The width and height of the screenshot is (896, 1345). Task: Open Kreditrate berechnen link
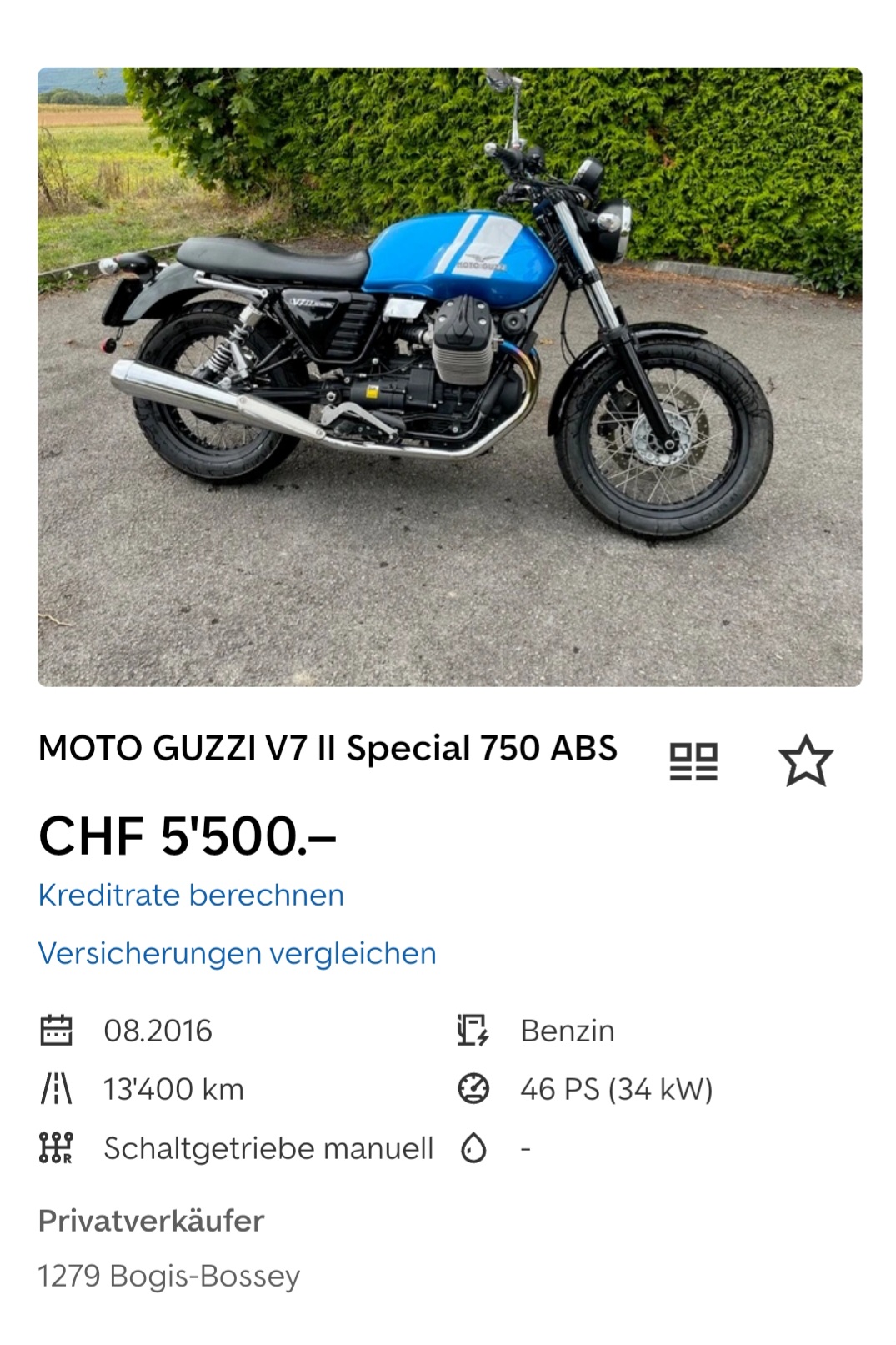191,895
